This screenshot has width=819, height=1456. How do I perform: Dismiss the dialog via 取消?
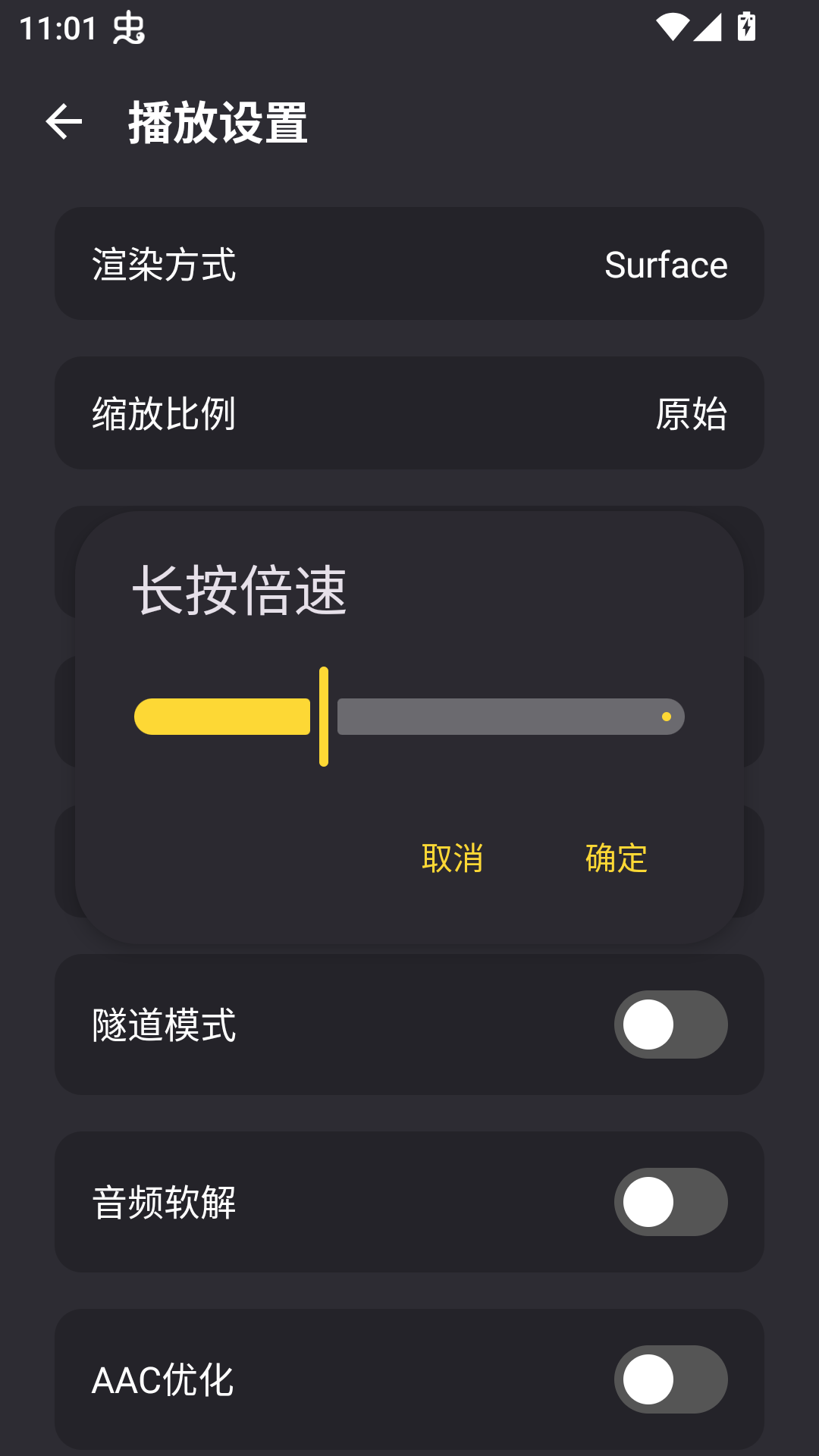pos(453,857)
